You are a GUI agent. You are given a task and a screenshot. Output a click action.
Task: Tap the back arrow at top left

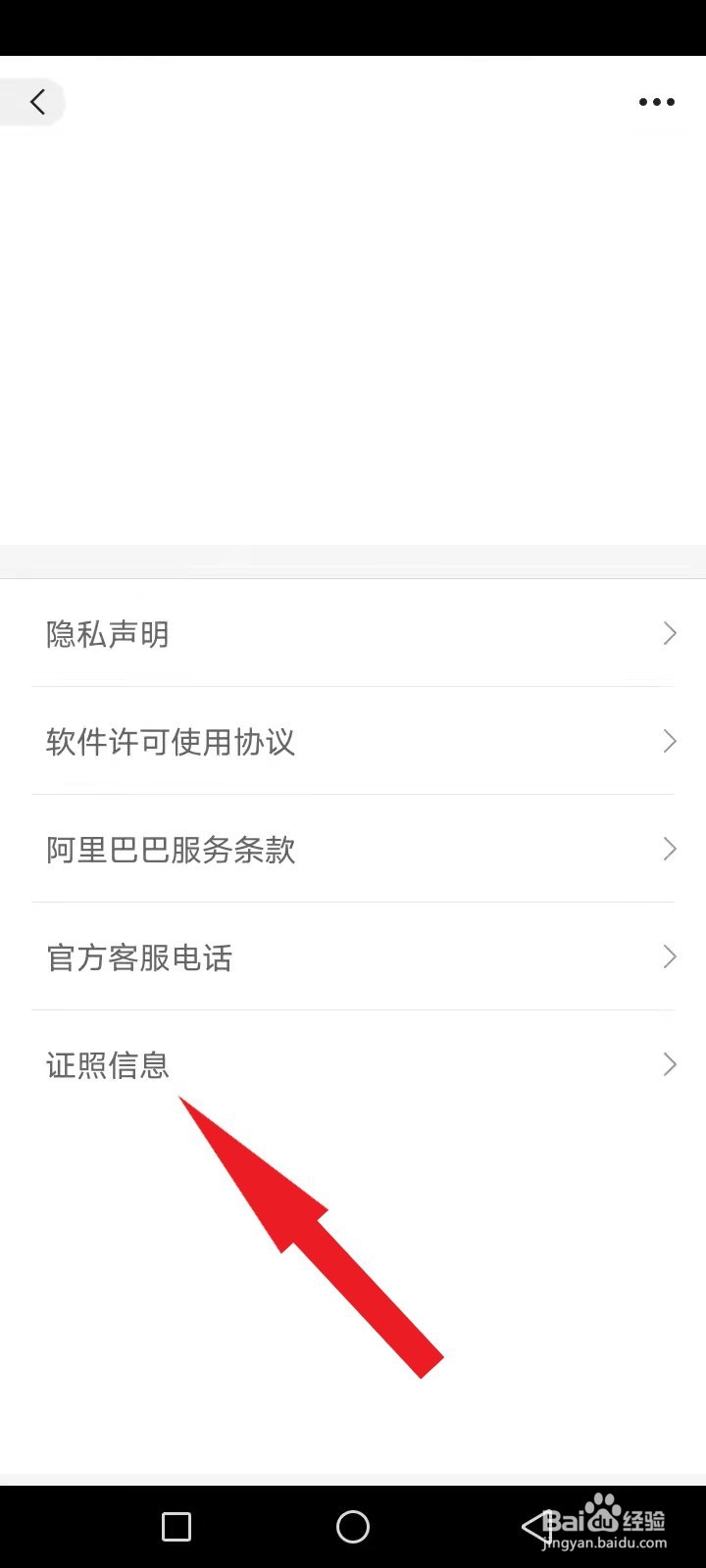tap(37, 102)
